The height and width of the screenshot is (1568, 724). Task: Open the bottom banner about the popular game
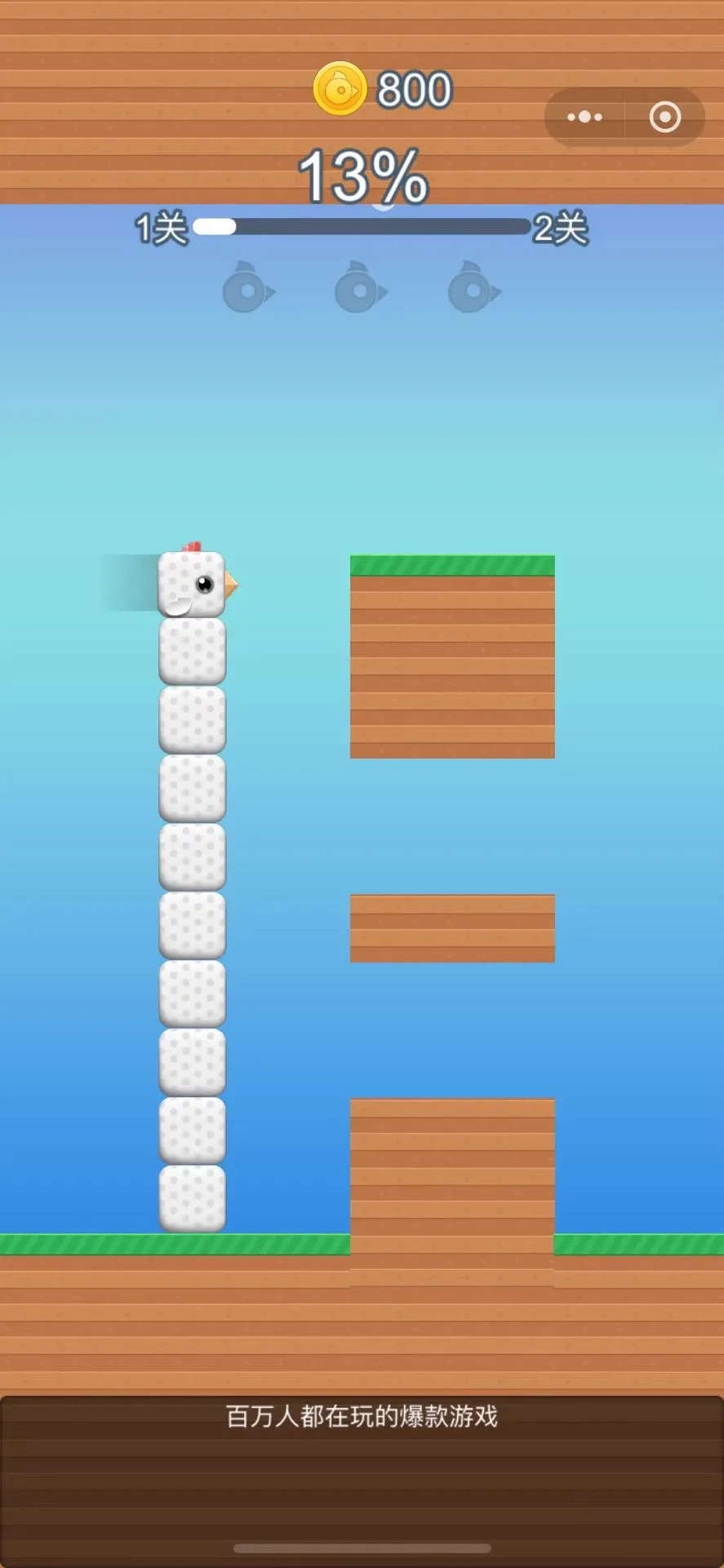click(362, 1417)
